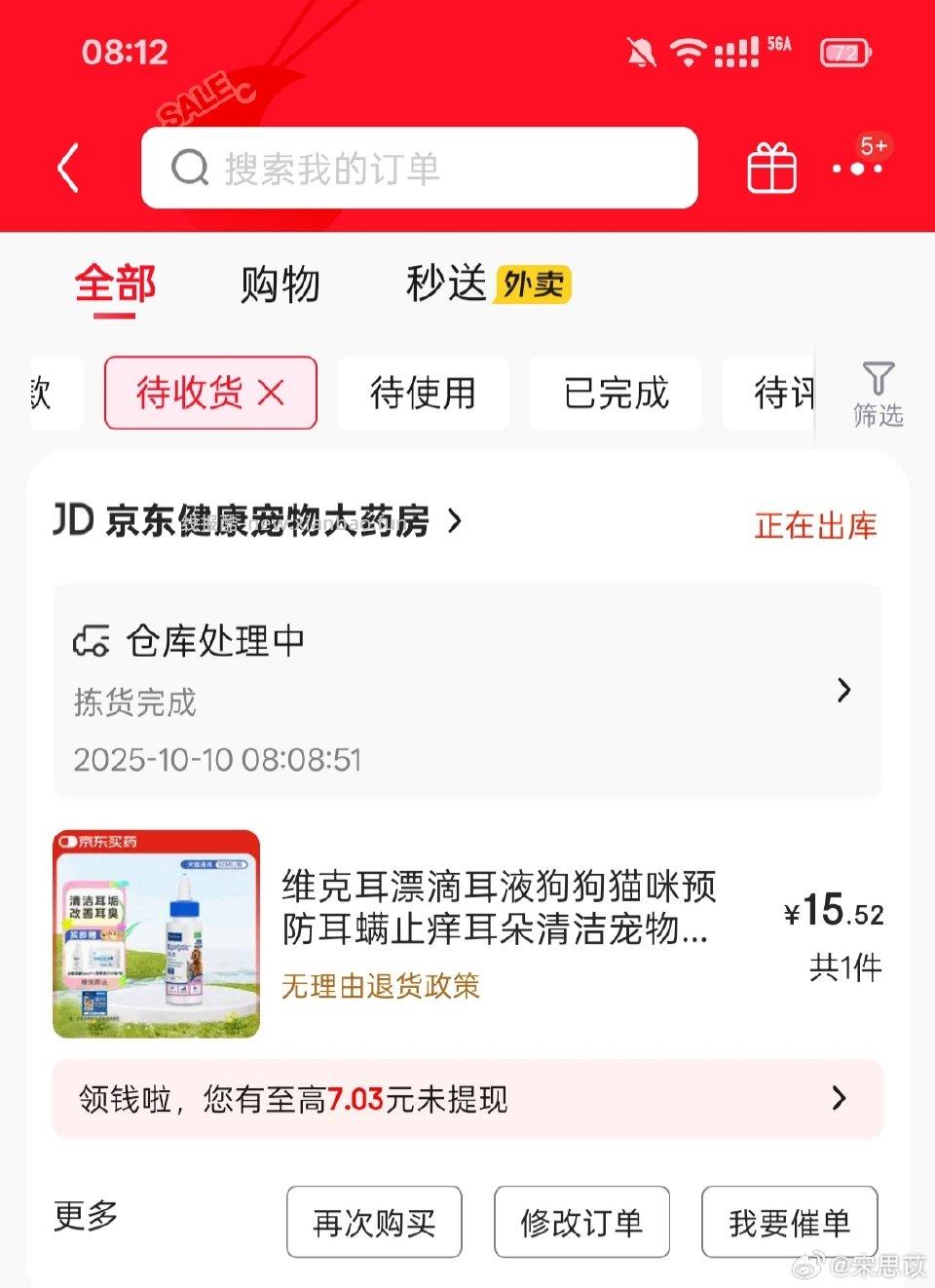Tap the delivery truck icon beside 仓库处理中
This screenshot has width=935, height=1288.
(x=93, y=641)
